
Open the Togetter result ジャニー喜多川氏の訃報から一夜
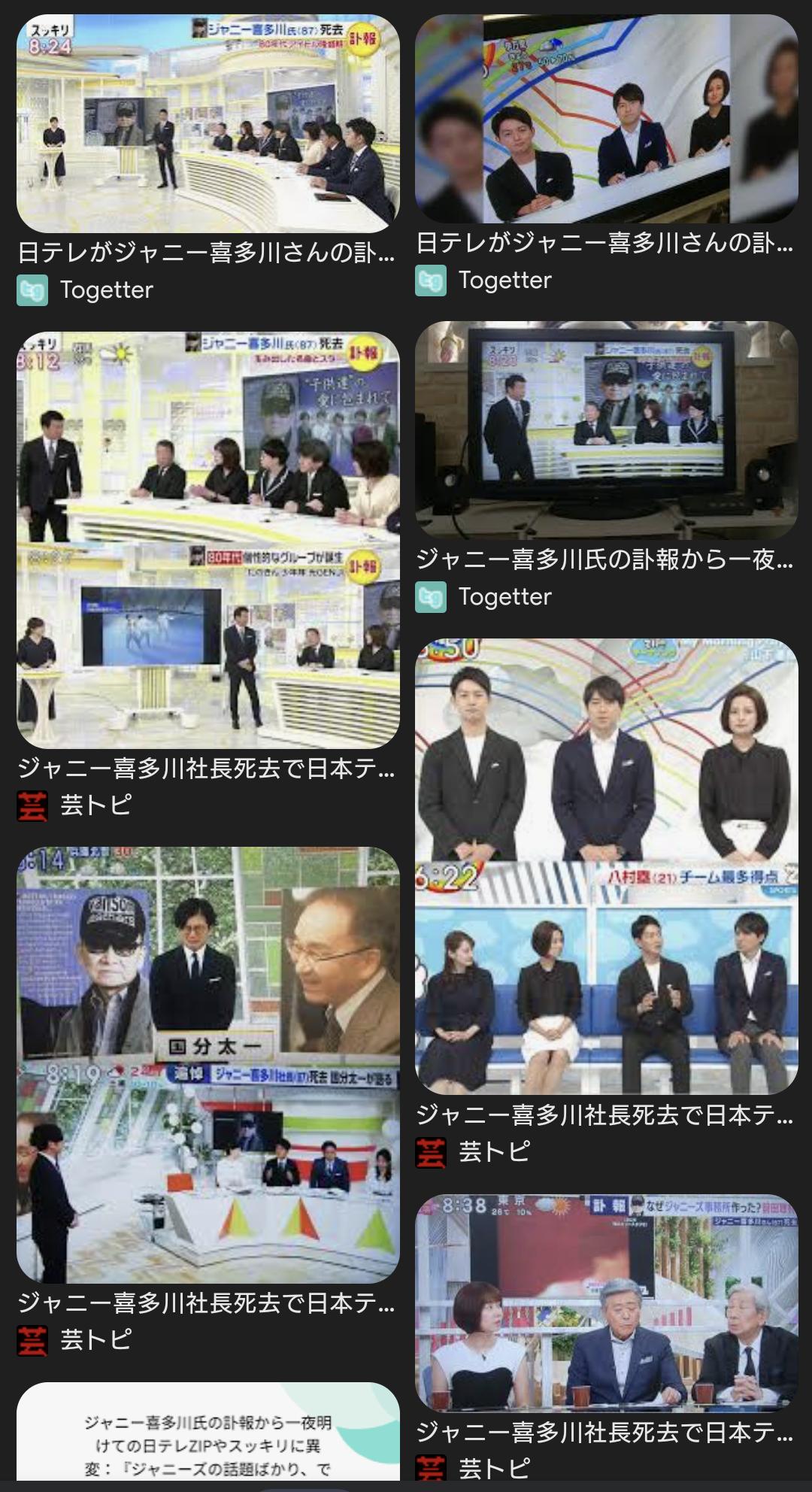tap(607, 430)
